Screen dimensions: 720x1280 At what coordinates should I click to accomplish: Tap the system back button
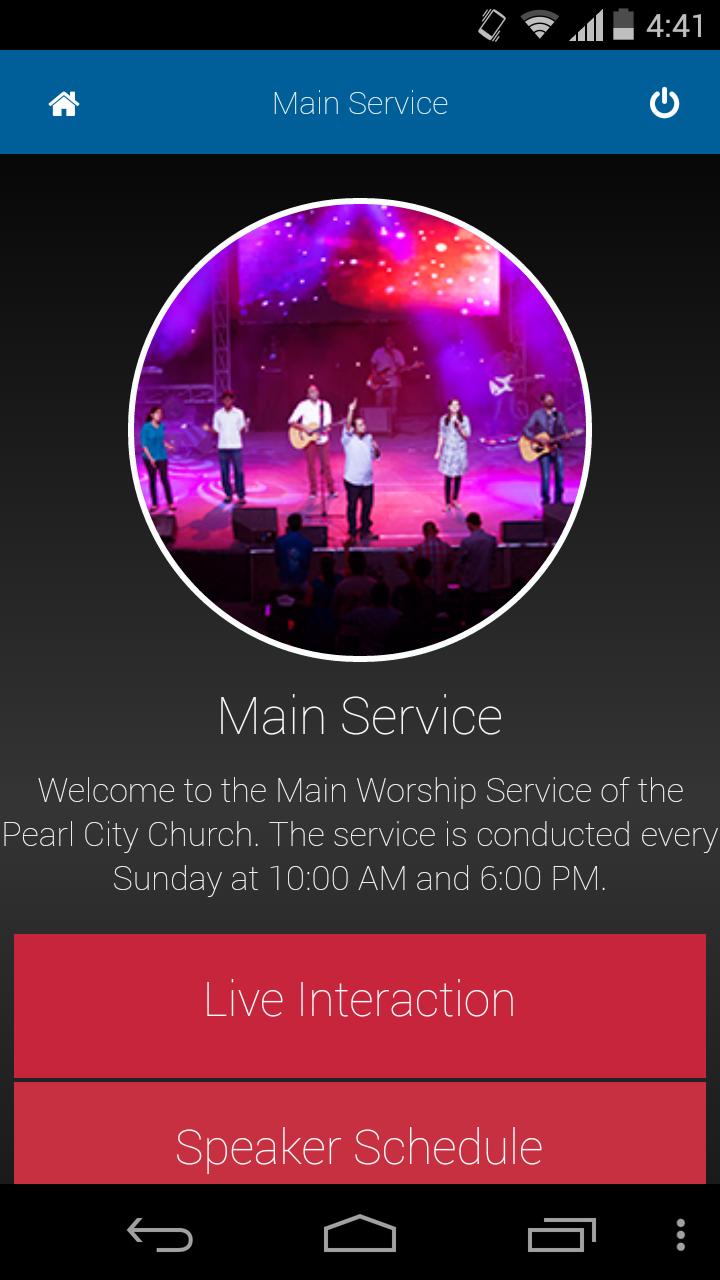tap(160, 1234)
